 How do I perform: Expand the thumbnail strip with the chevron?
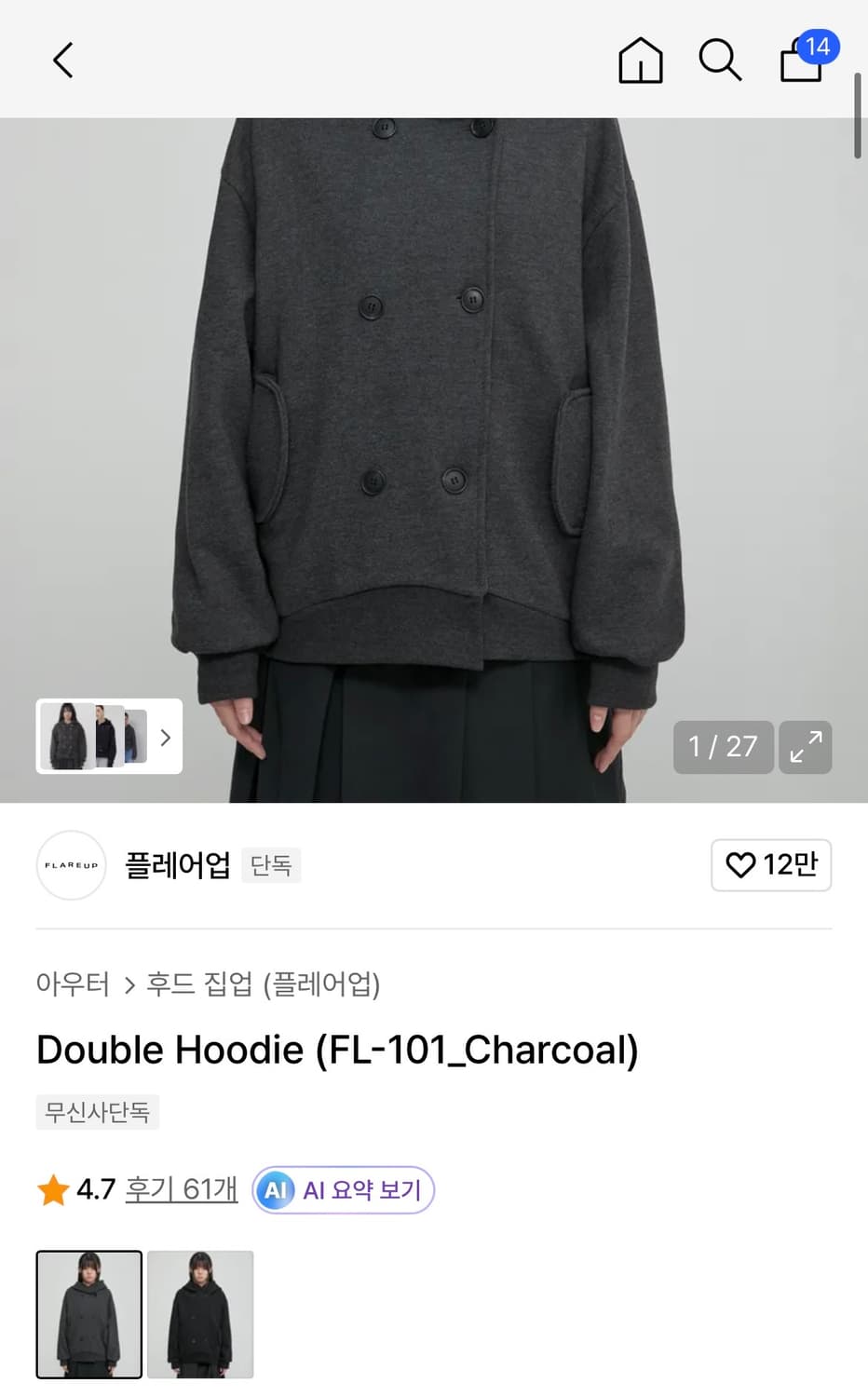tap(165, 737)
